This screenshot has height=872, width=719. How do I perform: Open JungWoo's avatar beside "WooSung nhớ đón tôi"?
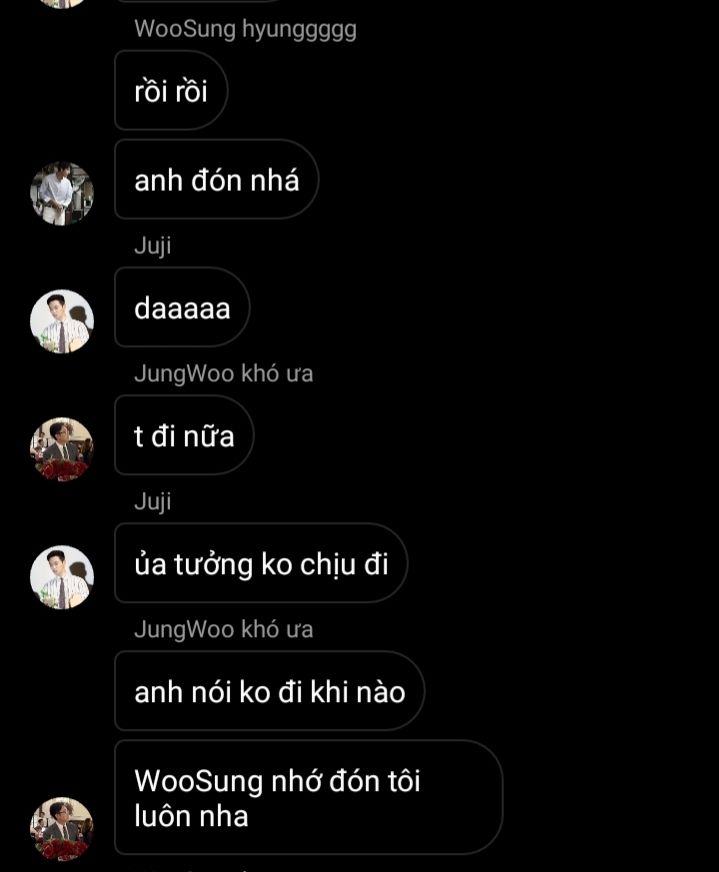(62, 829)
